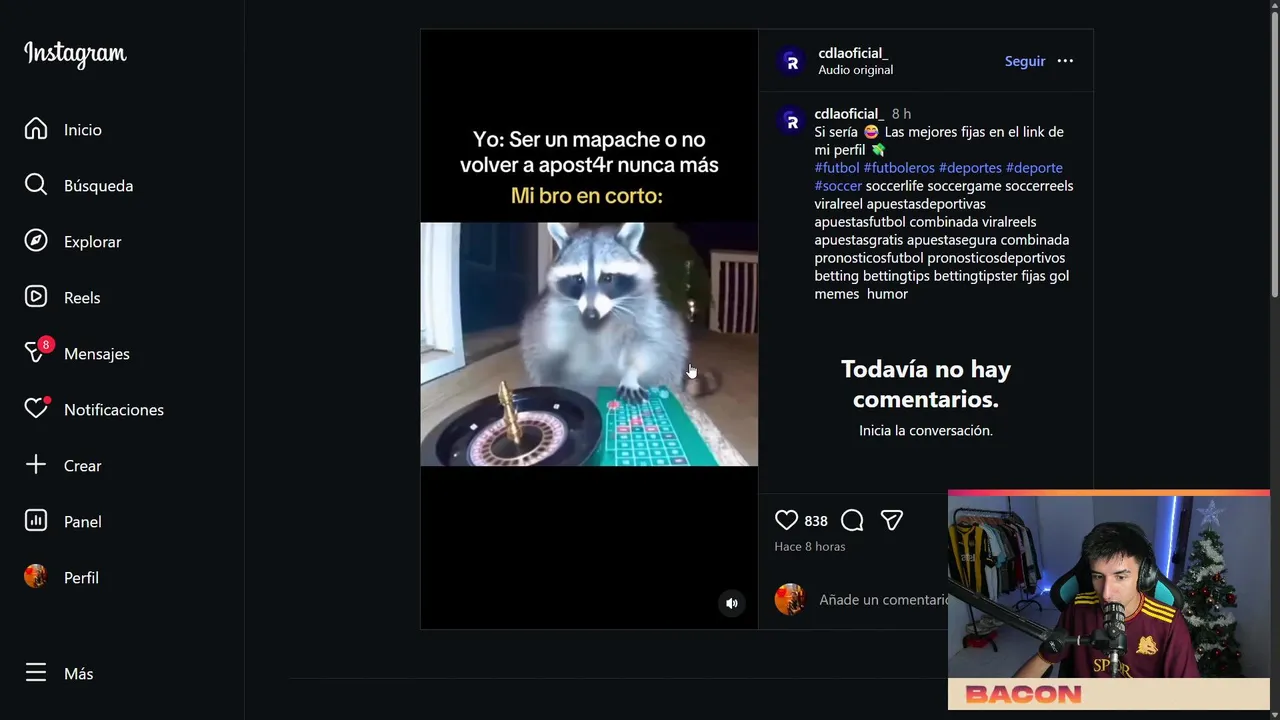Open the #soccer hashtag link
Viewport: 1280px width, 720px height.
pyautogui.click(x=837, y=185)
